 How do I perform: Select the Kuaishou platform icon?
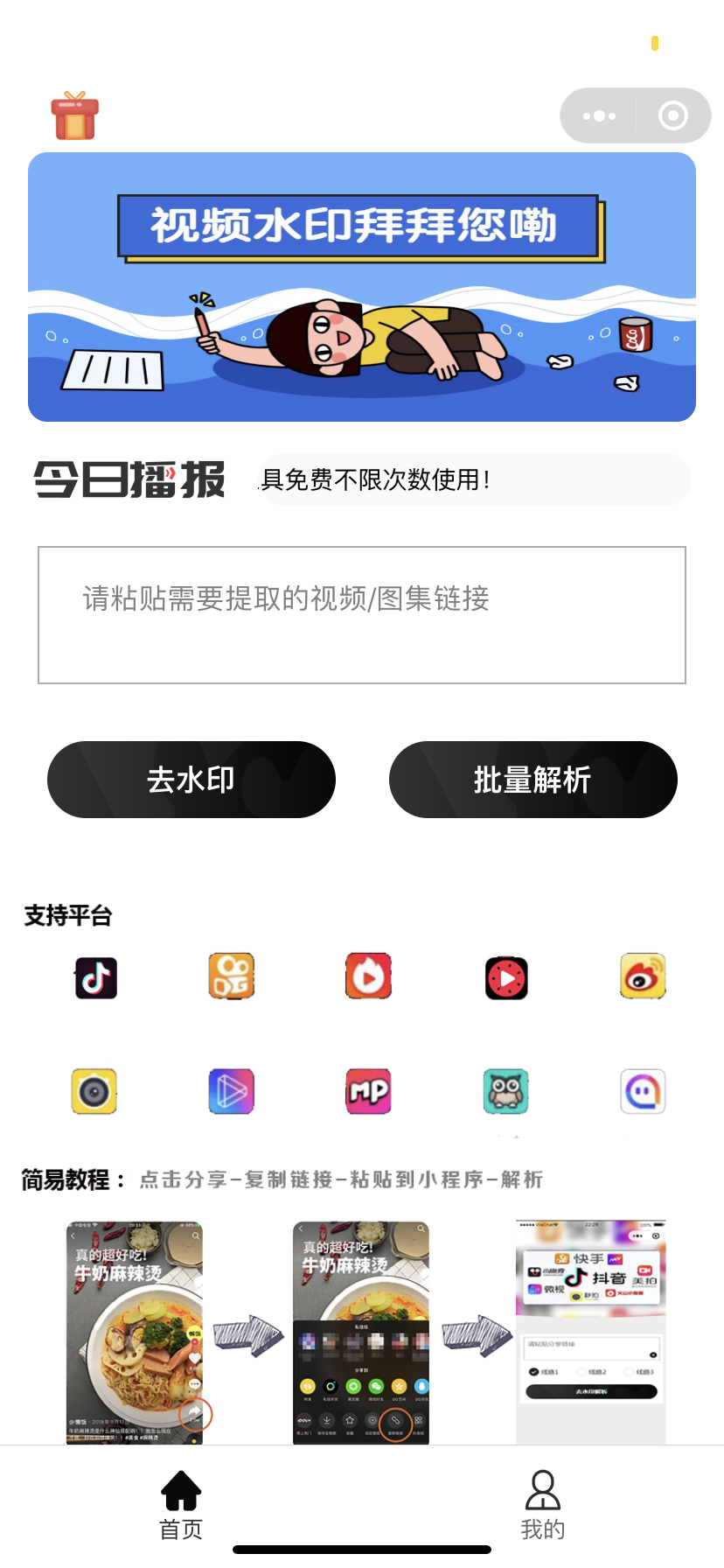click(231, 976)
